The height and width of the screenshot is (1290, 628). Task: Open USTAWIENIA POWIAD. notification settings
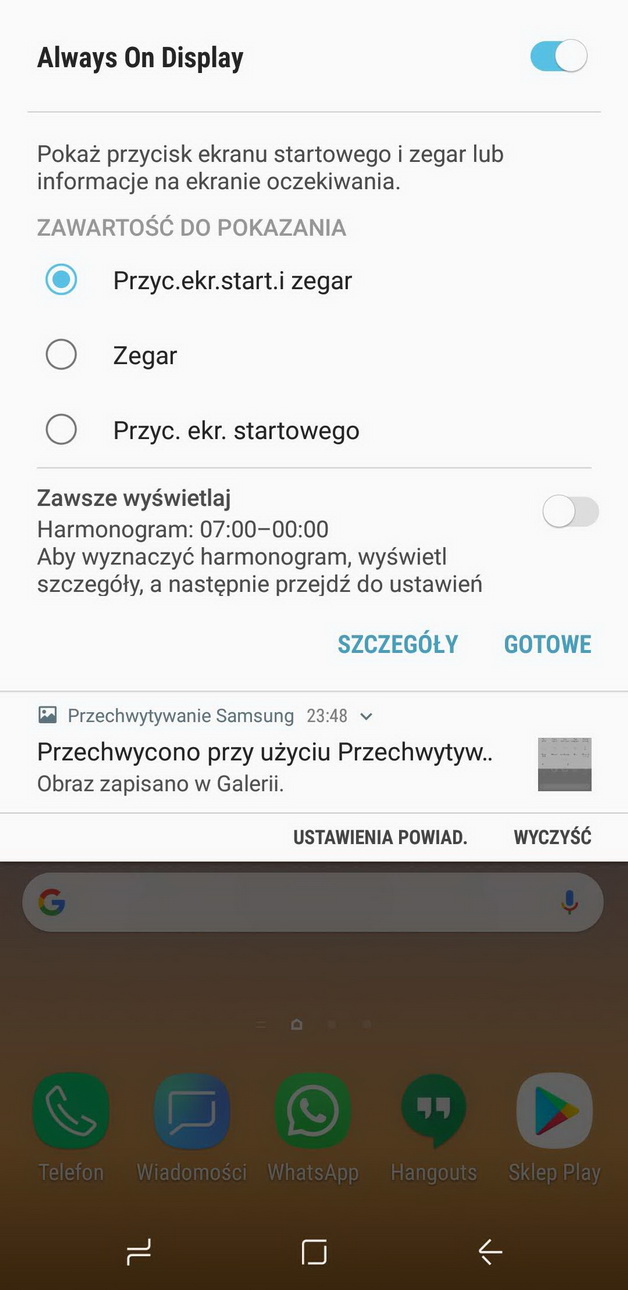pos(380,837)
